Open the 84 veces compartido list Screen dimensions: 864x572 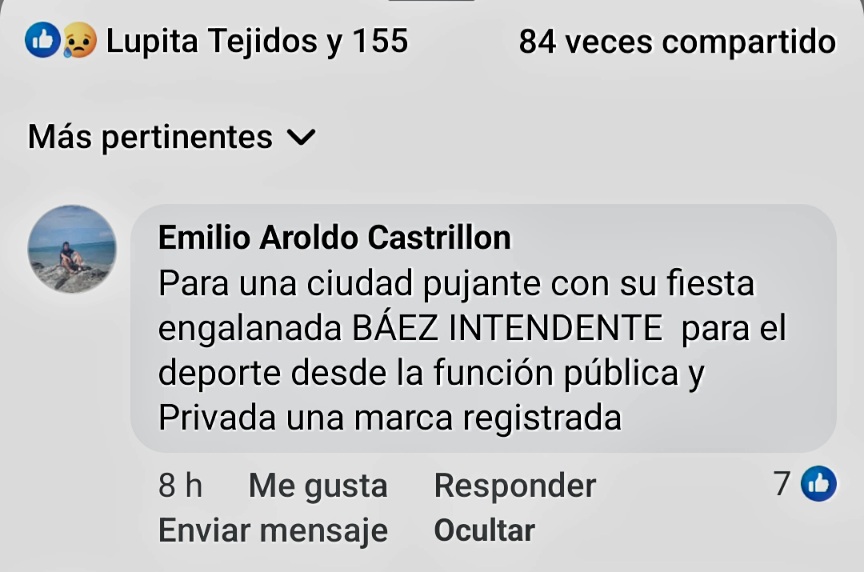coord(677,42)
